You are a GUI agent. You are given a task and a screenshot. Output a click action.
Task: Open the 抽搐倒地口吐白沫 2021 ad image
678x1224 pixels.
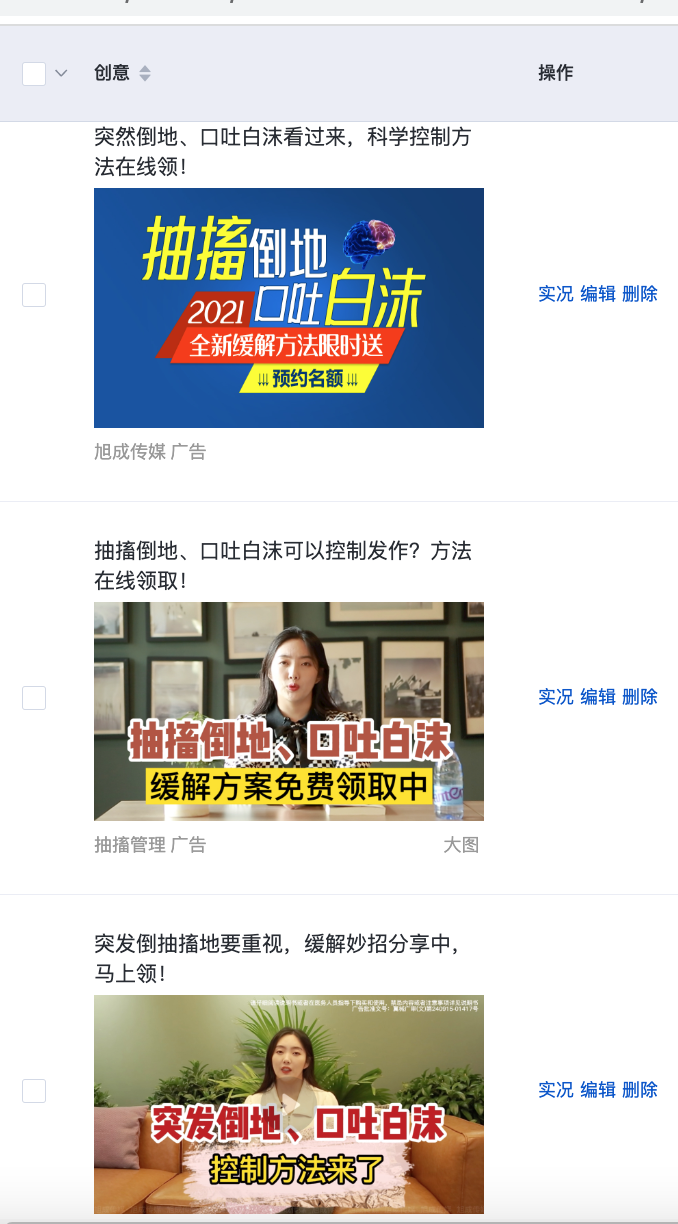289,308
